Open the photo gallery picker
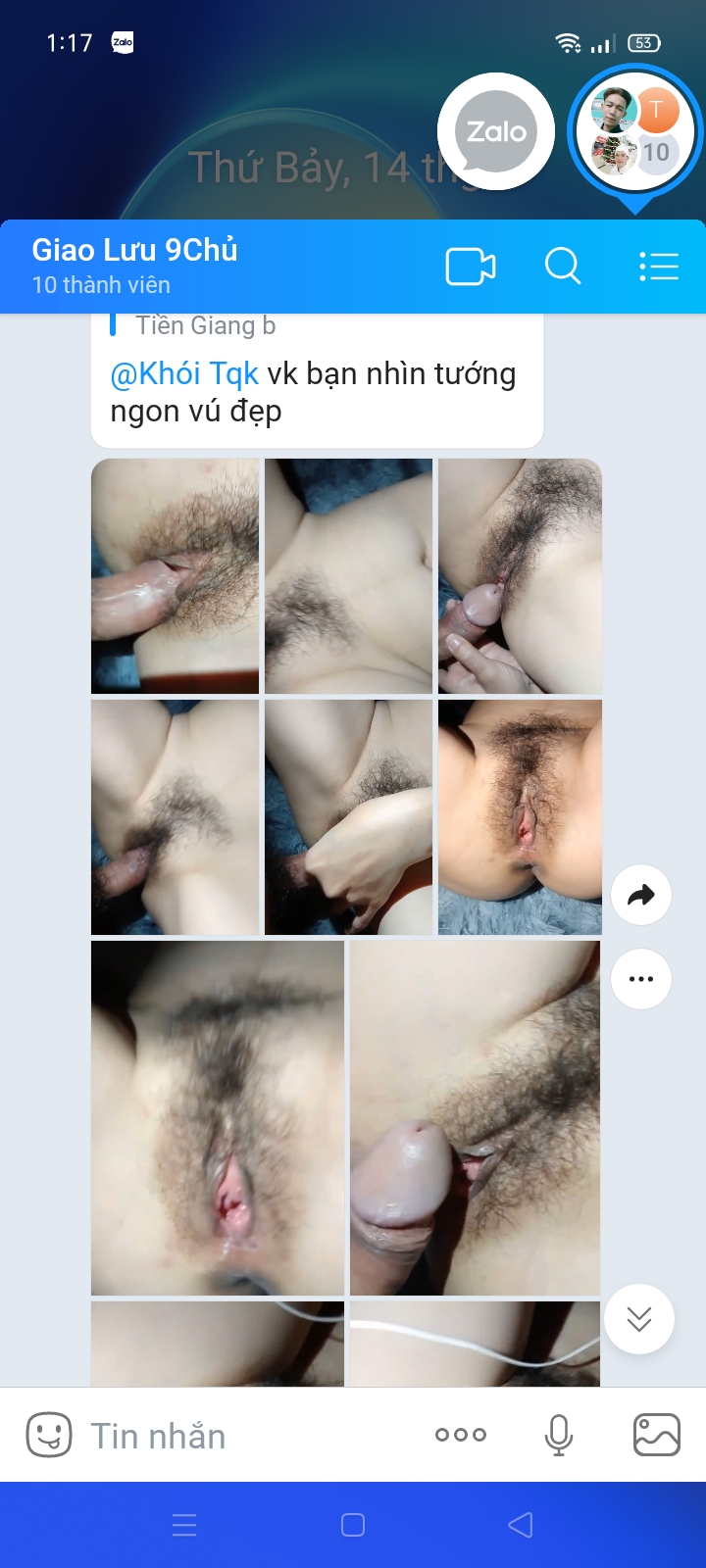Viewport: 706px width, 1568px height. [657, 1436]
